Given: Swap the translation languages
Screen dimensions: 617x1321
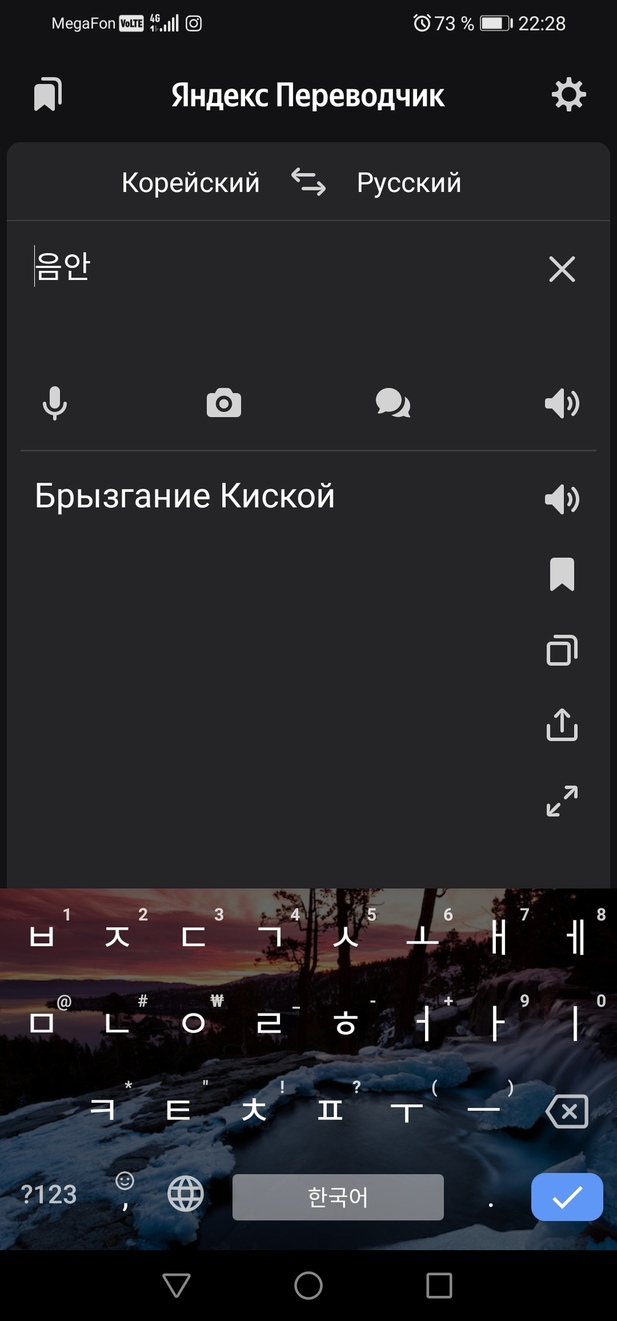Looking at the screenshot, I should click(308, 182).
